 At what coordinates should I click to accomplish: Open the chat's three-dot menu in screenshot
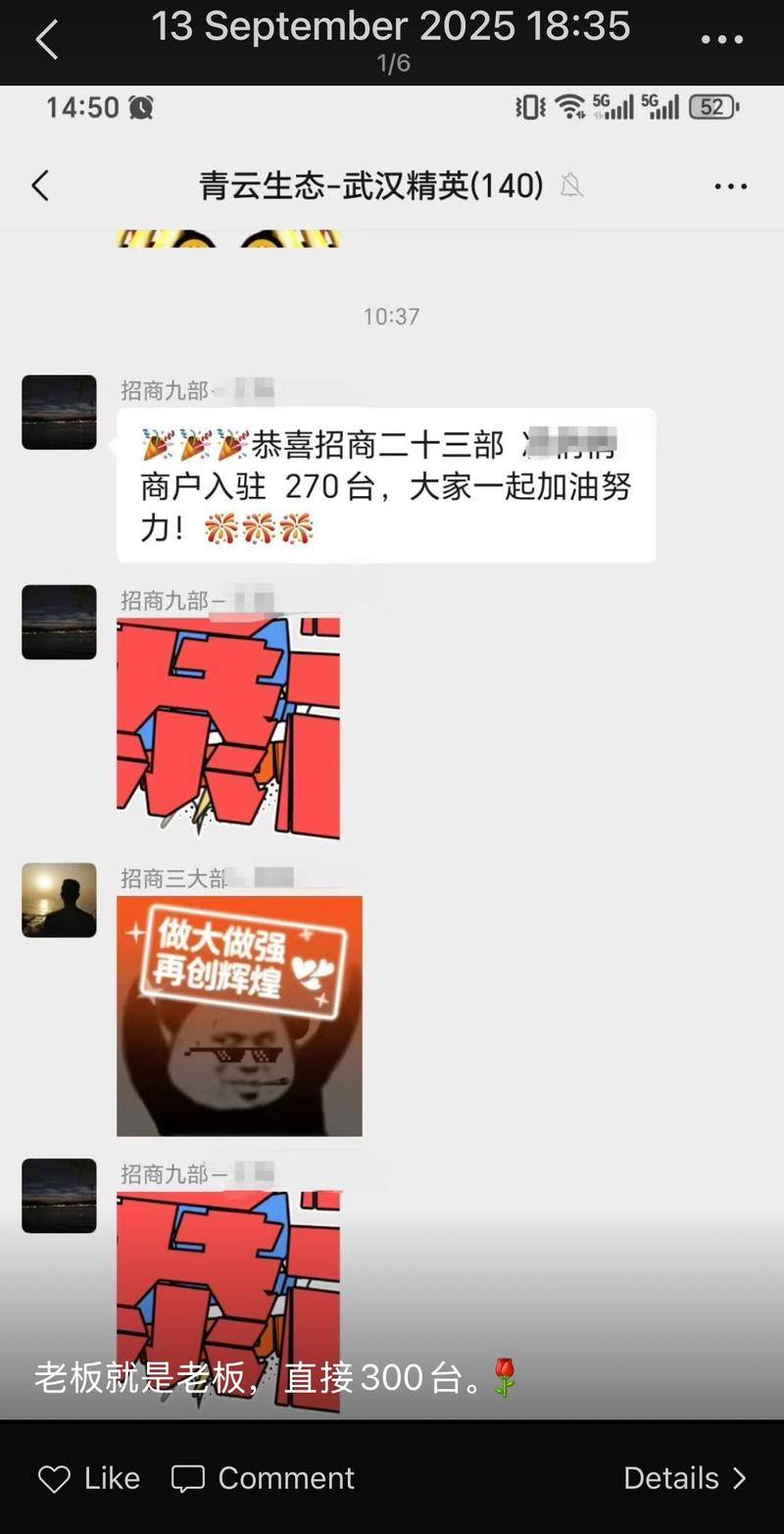coord(730,185)
